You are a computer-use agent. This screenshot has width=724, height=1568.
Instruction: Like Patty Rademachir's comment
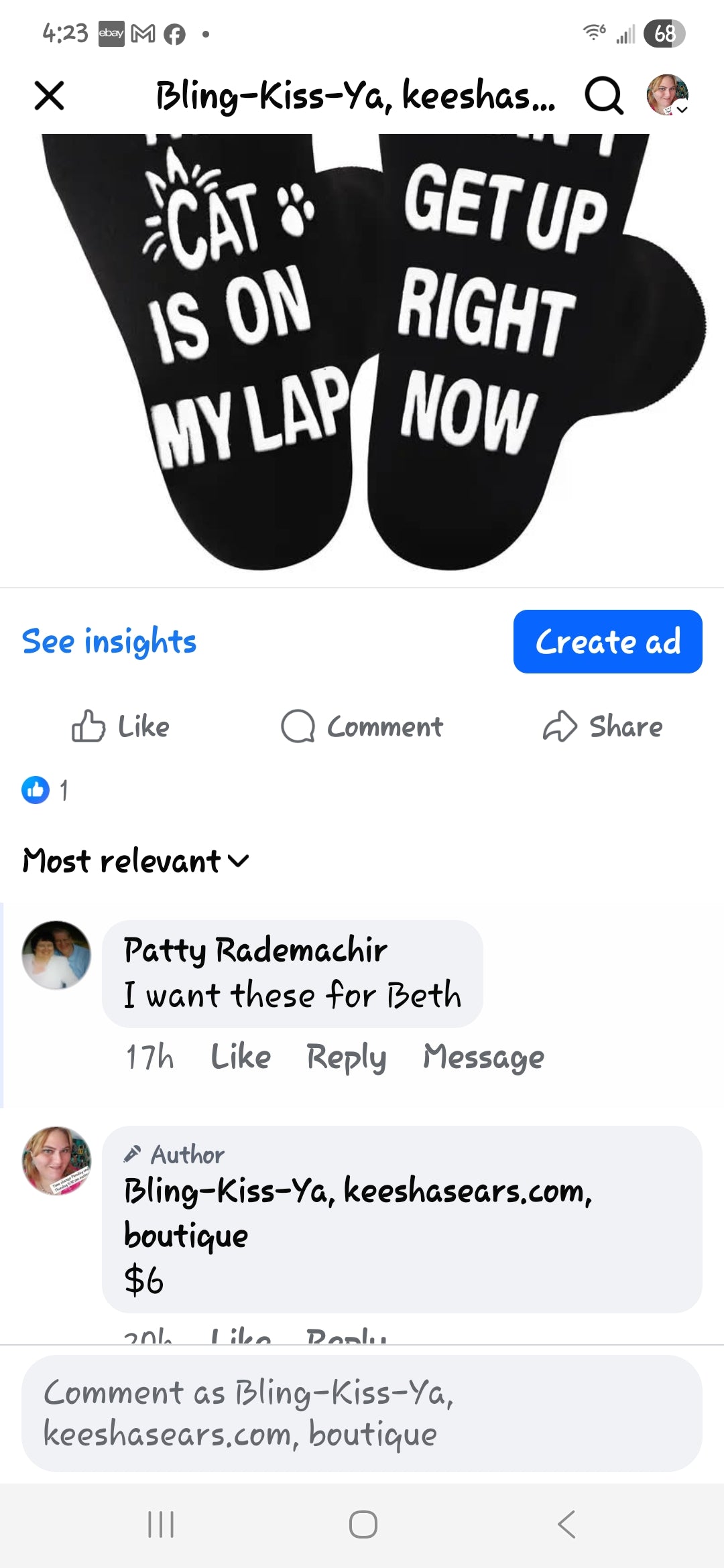click(241, 1057)
